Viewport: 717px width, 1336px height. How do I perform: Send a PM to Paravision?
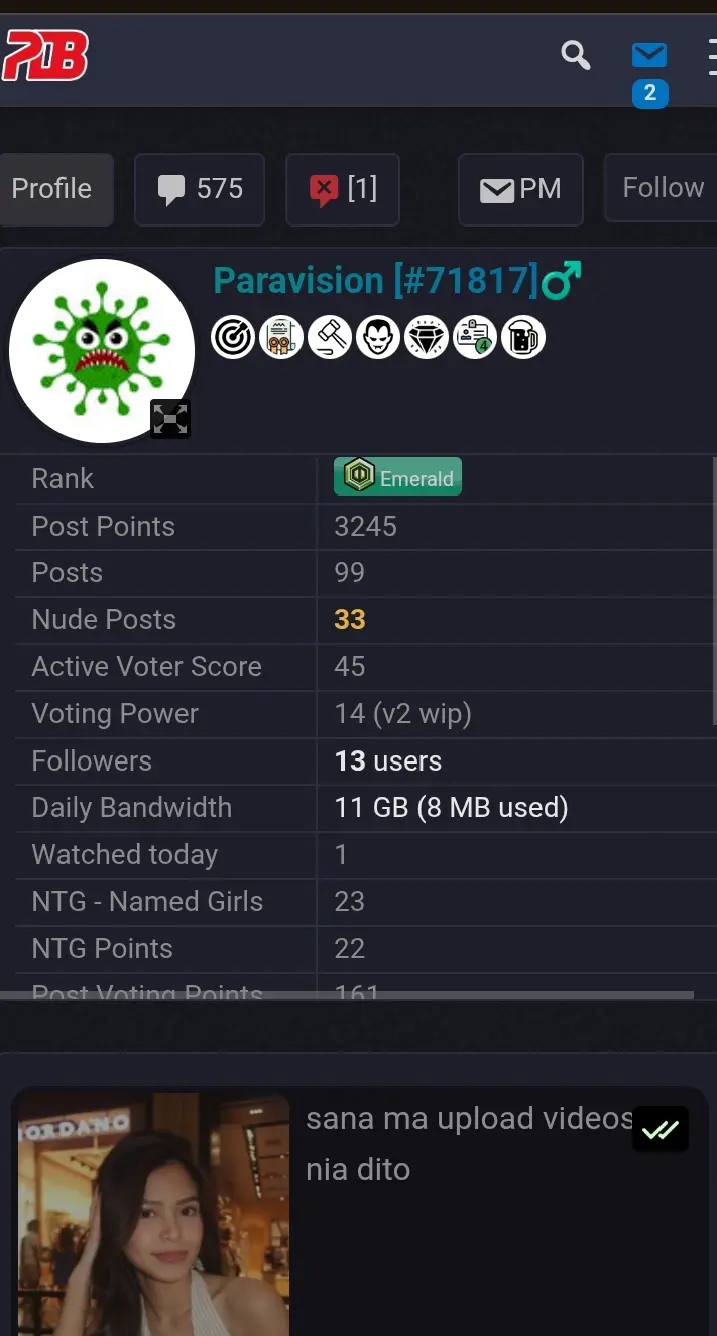(x=520, y=189)
